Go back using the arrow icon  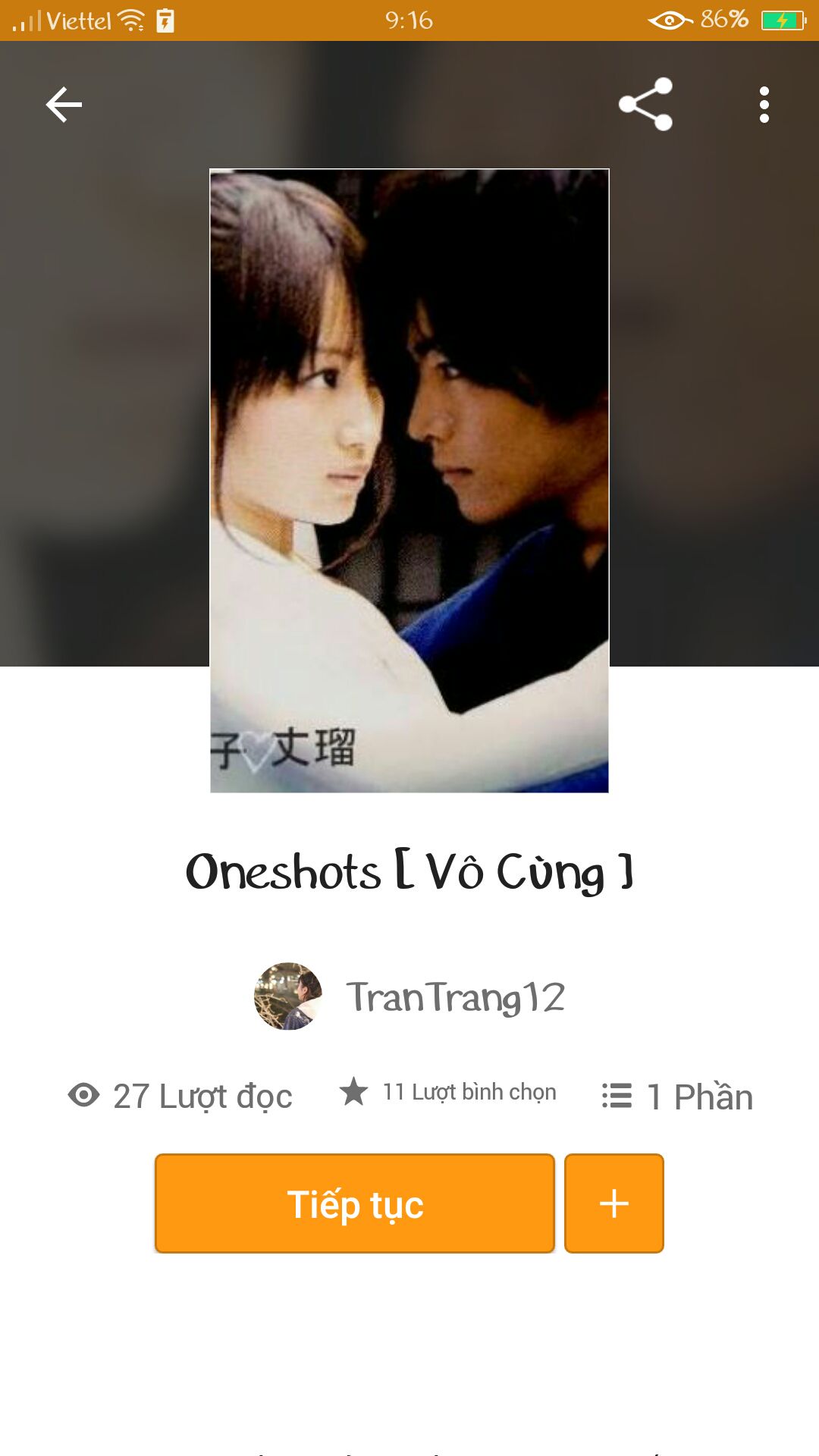click(x=64, y=105)
